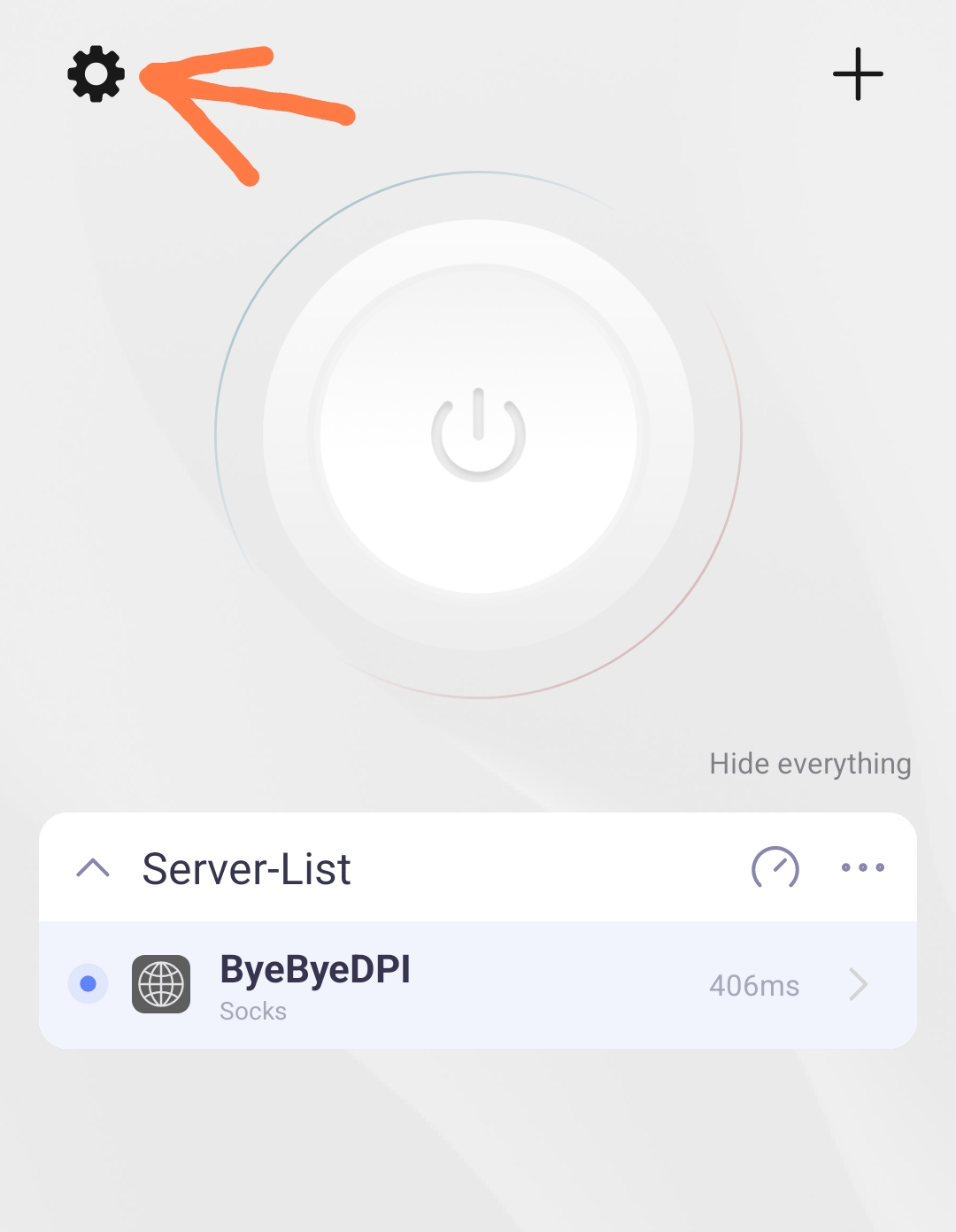This screenshot has height=1232, width=956.
Task: Run the server speed test
Action: (775, 867)
